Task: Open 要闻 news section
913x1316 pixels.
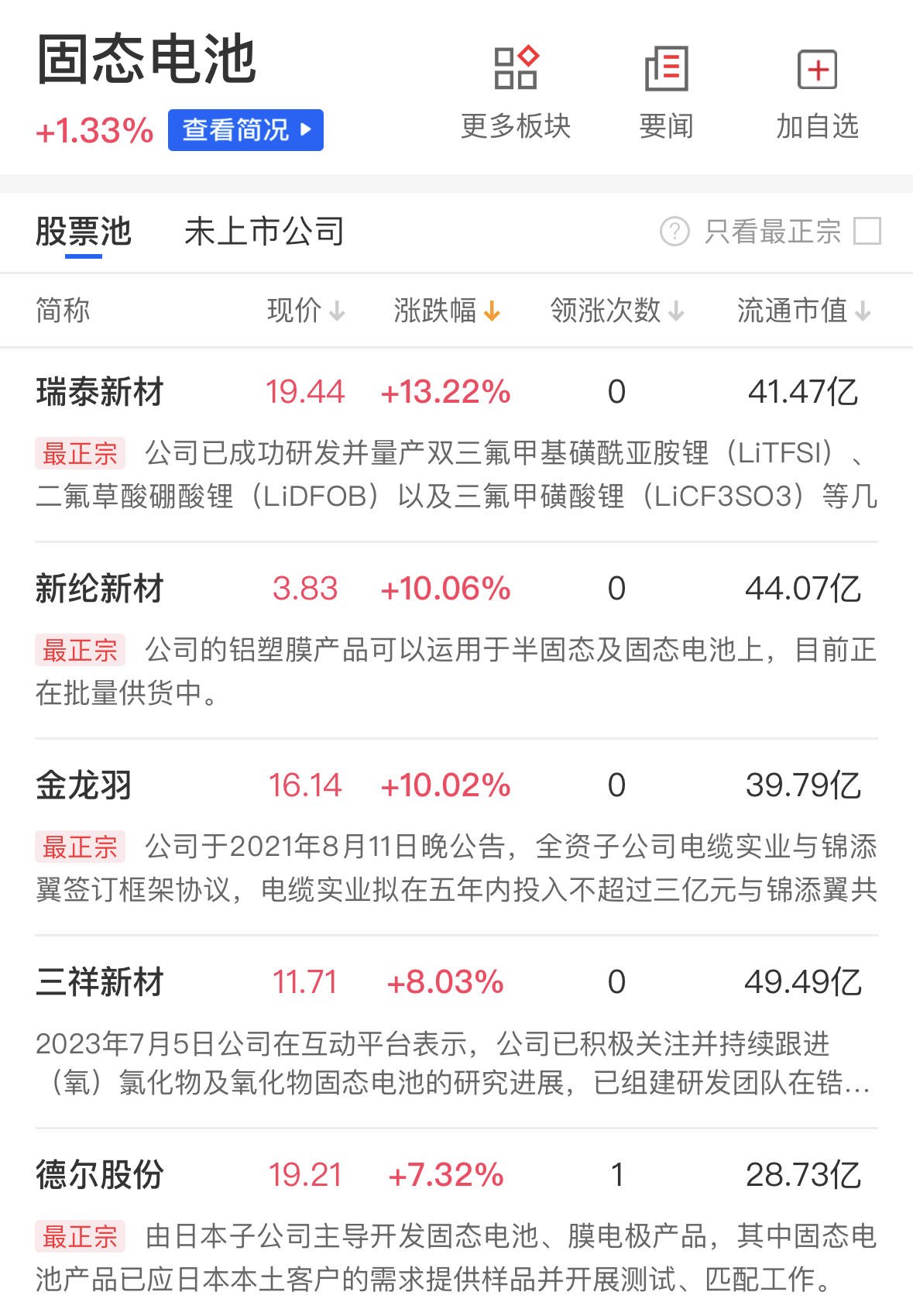Action: pyautogui.click(x=666, y=91)
